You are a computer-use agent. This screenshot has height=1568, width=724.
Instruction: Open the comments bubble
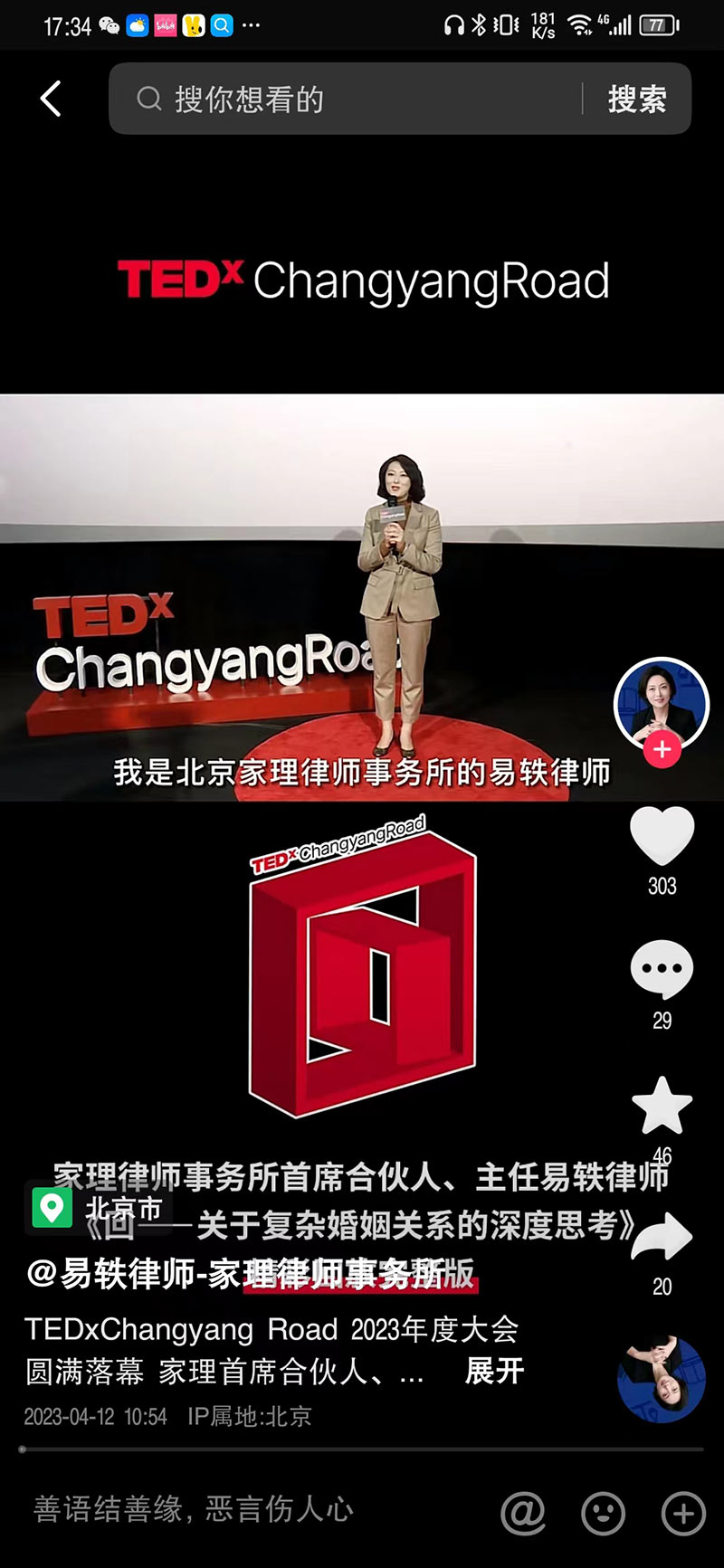[x=662, y=970]
